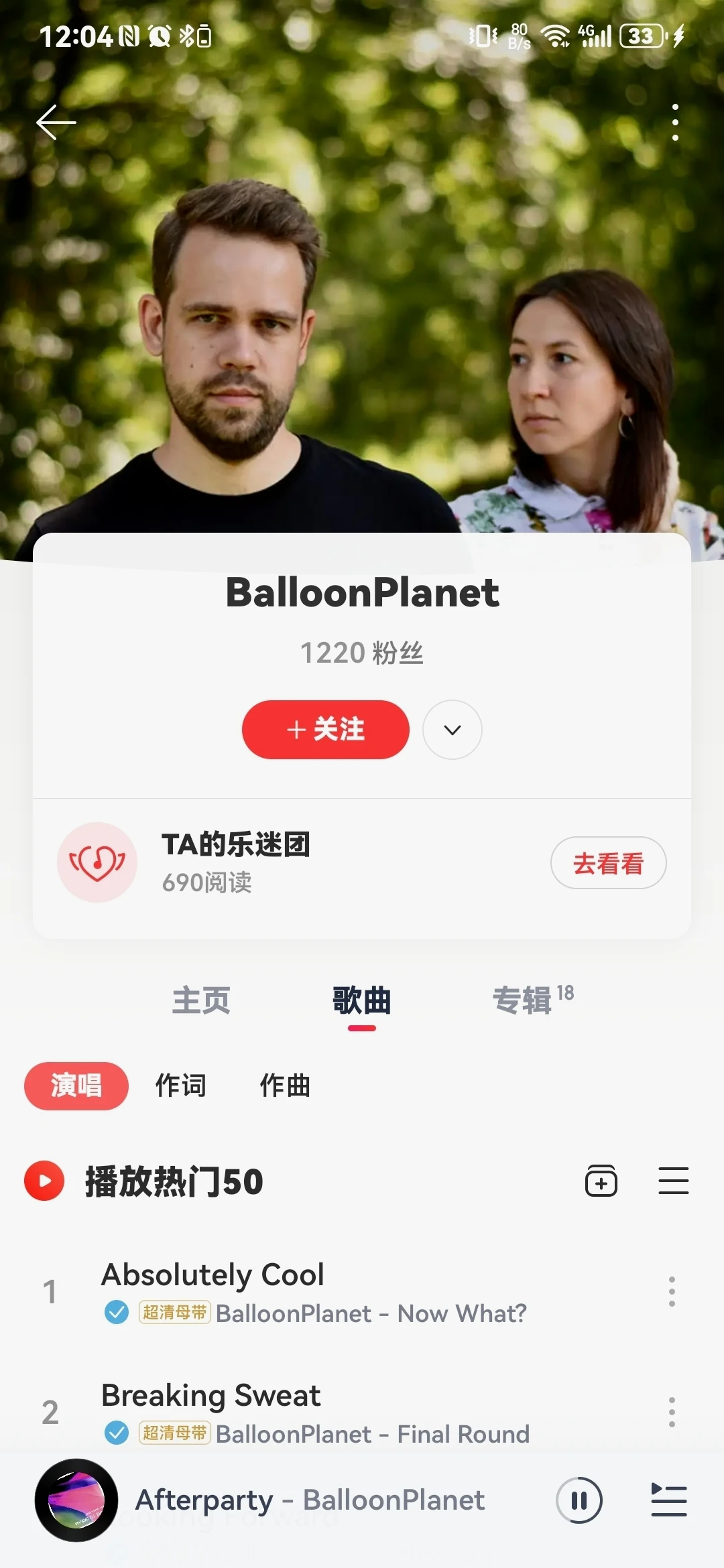Viewport: 724px width, 1568px height.
Task: Open the overflow menu at top right
Action: click(675, 123)
